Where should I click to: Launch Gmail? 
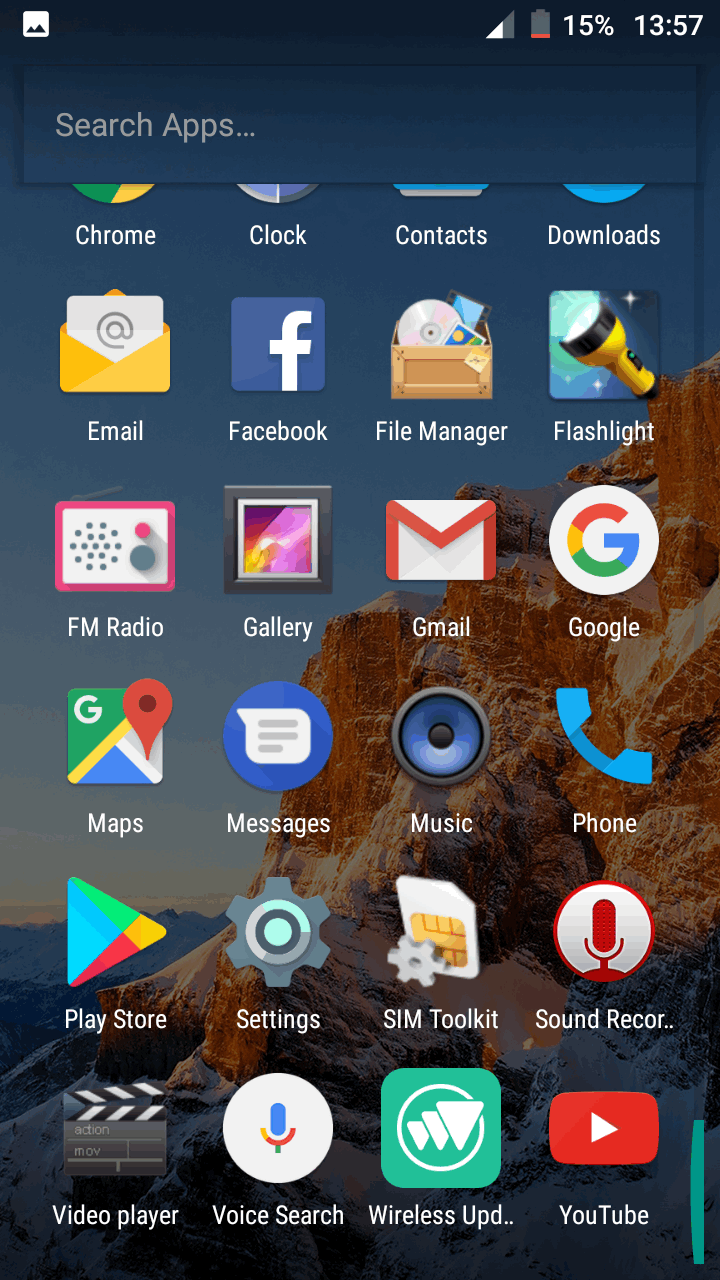tap(441, 541)
